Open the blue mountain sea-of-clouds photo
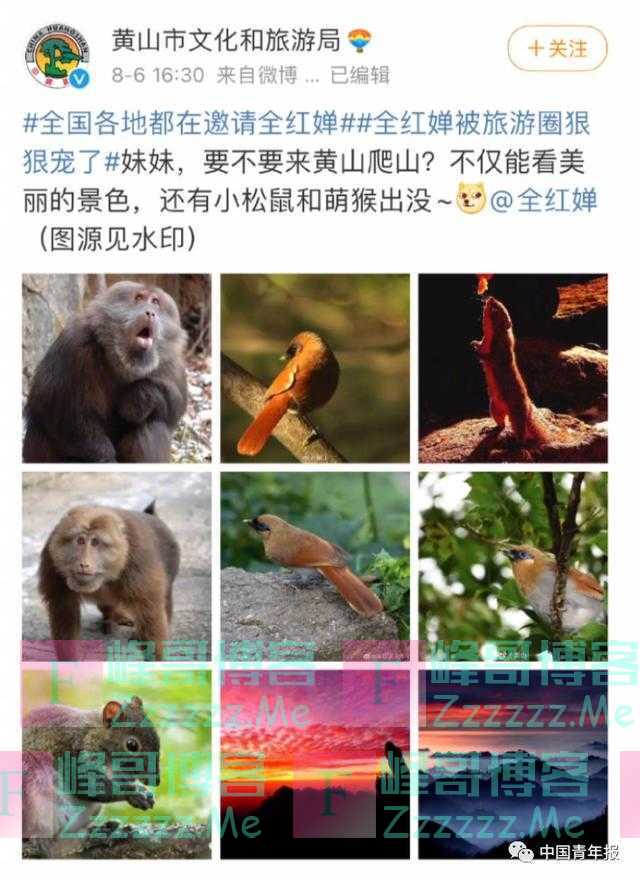640x881 pixels. point(512,764)
